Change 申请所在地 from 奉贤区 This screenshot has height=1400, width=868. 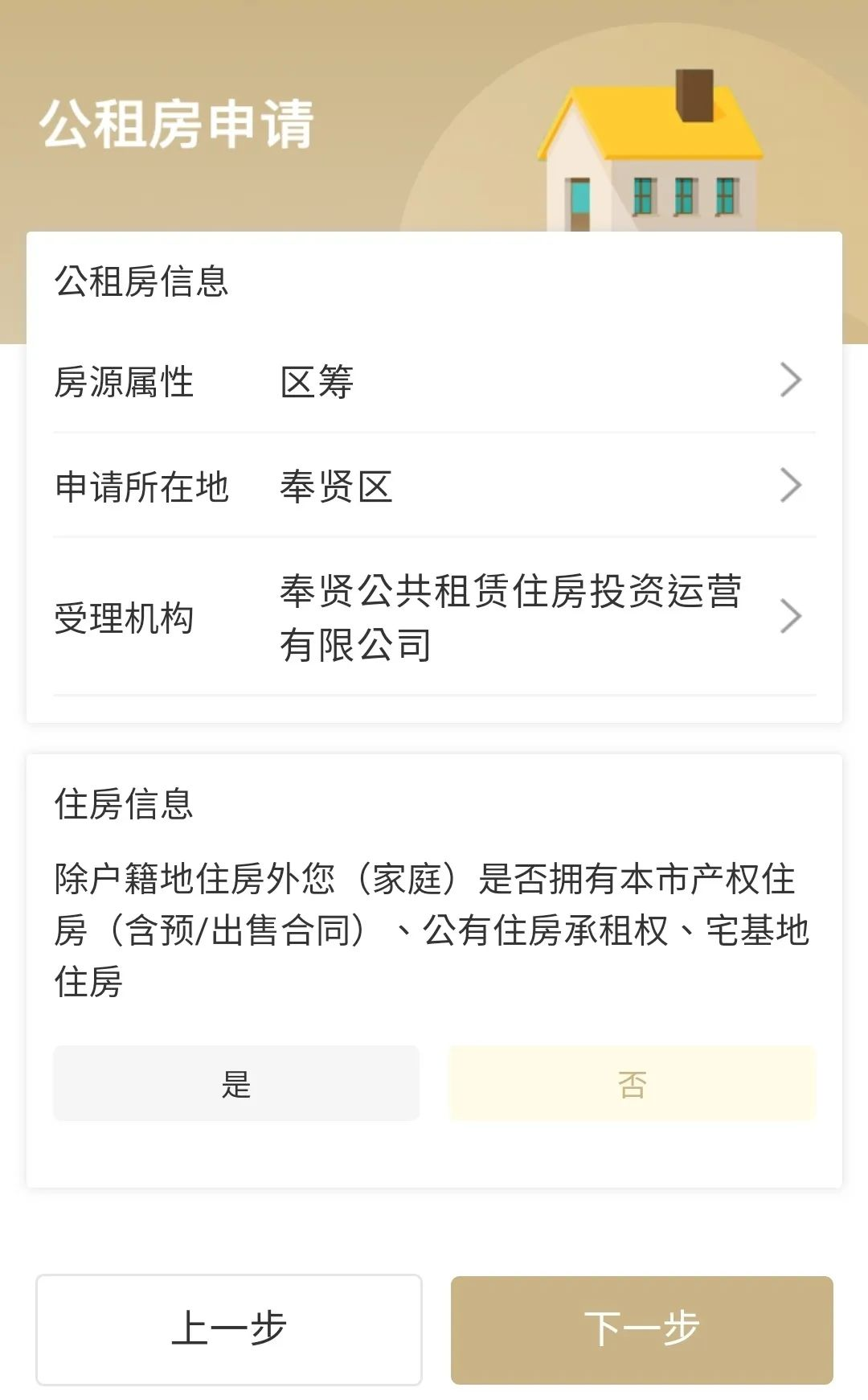point(434,486)
